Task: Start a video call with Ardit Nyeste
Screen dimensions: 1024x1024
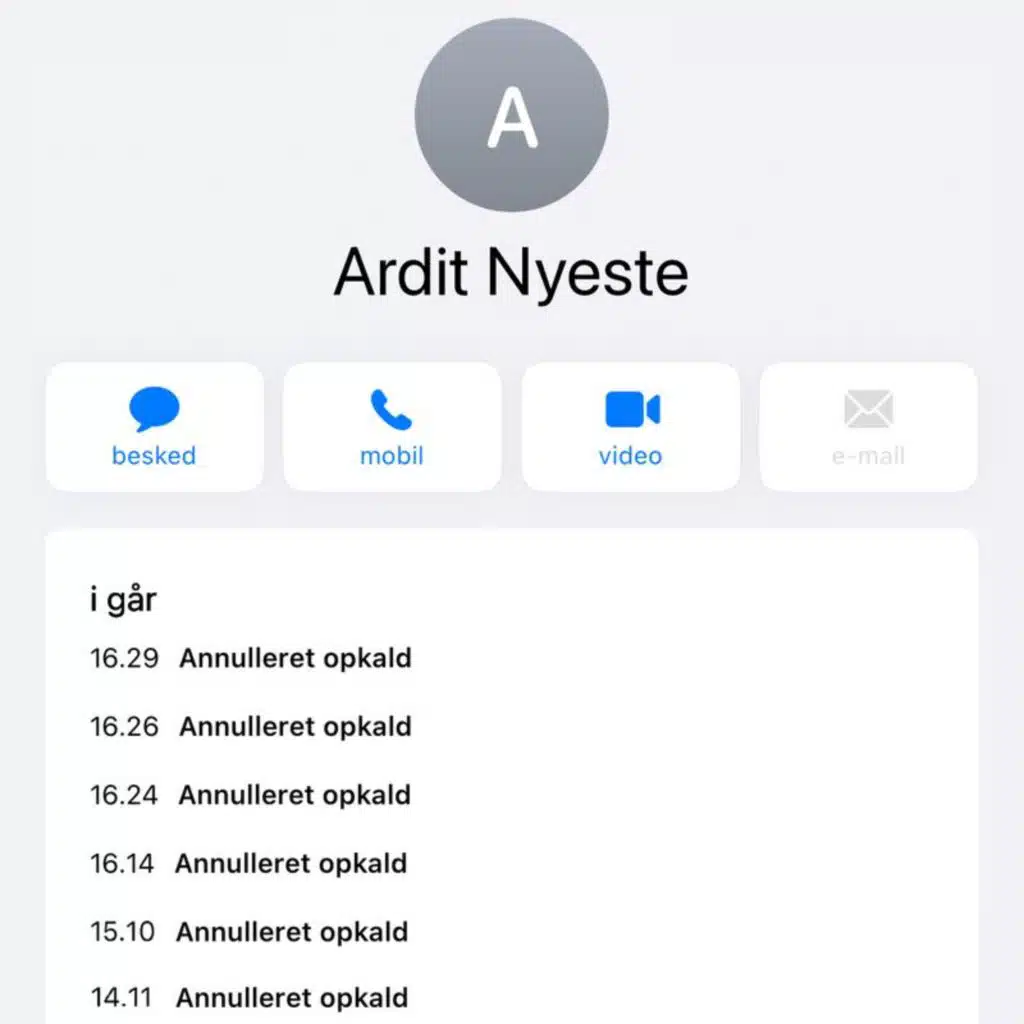Action: pos(630,427)
